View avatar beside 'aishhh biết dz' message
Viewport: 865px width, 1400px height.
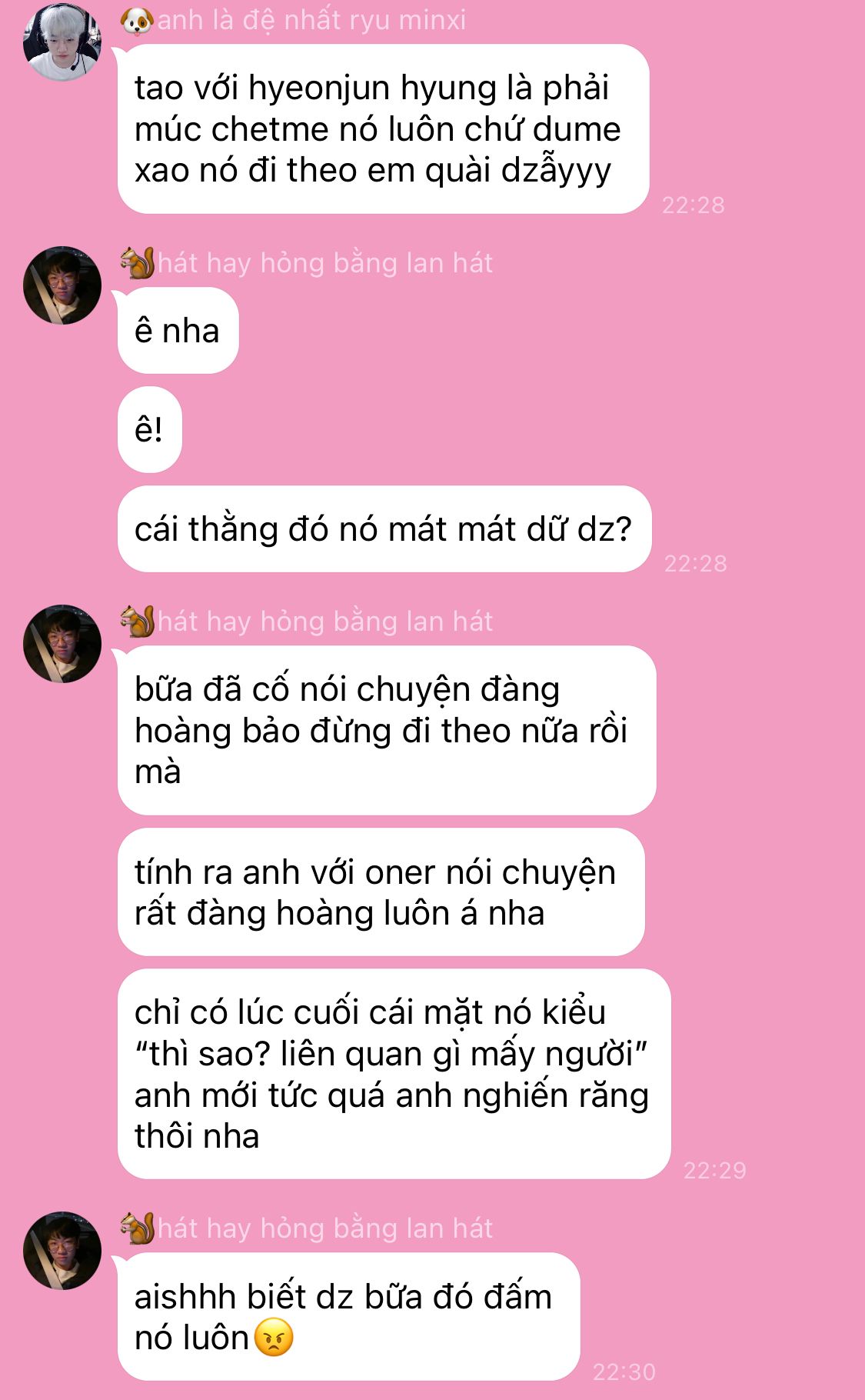62,1251
